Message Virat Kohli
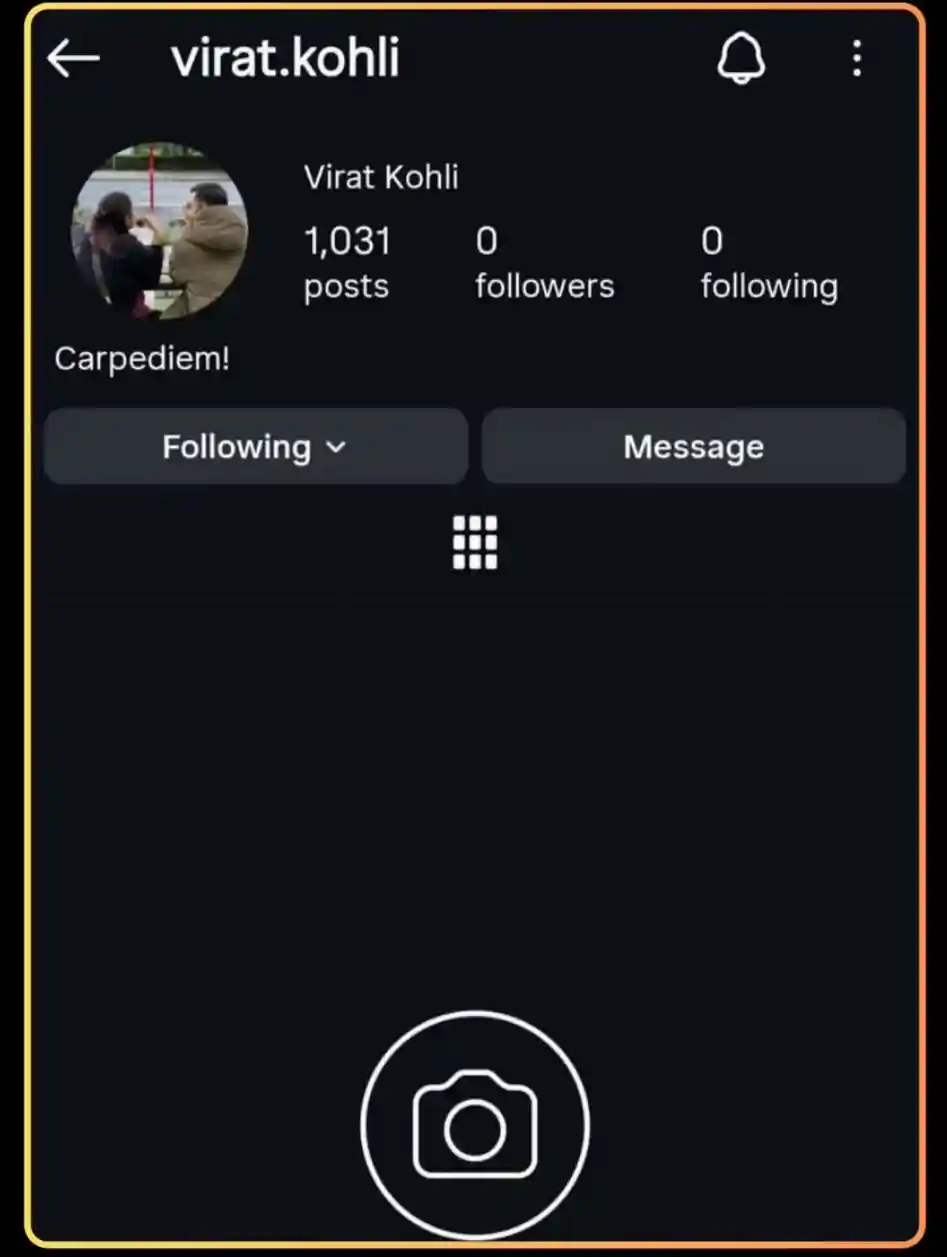947x1257 pixels. point(693,447)
